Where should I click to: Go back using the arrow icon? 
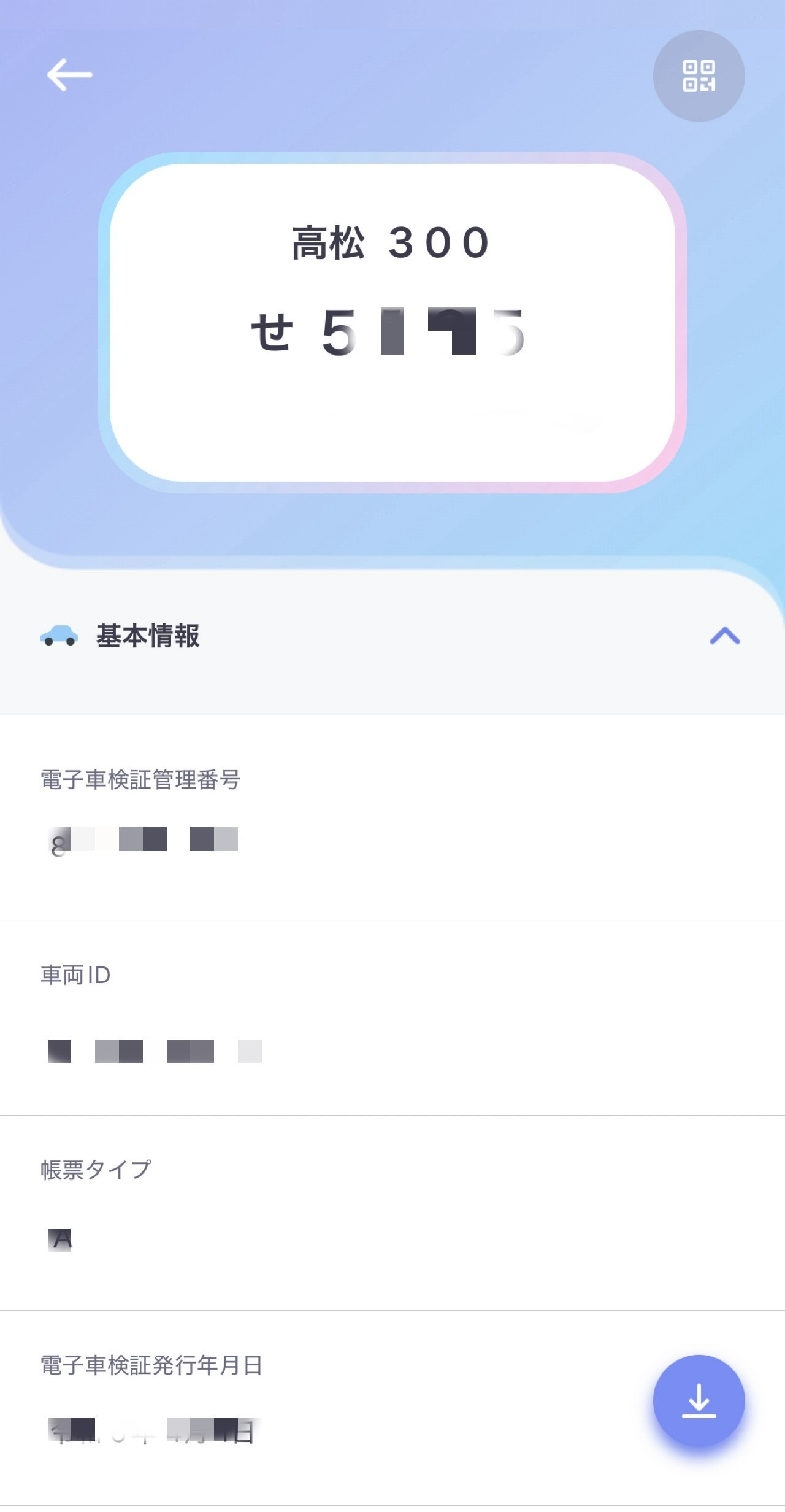pos(69,75)
